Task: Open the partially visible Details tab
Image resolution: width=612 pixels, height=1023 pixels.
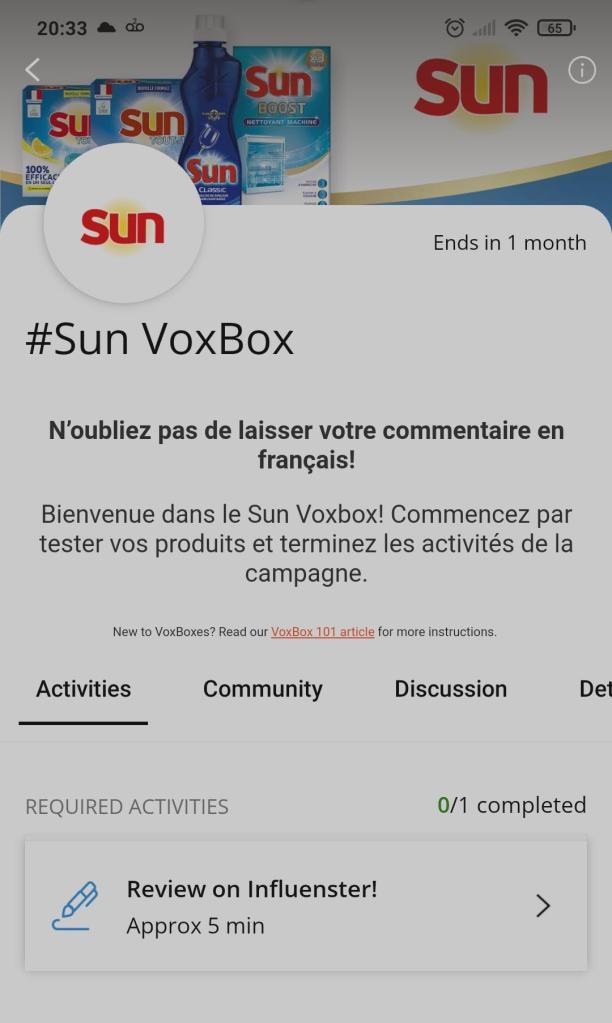Action: [594, 689]
